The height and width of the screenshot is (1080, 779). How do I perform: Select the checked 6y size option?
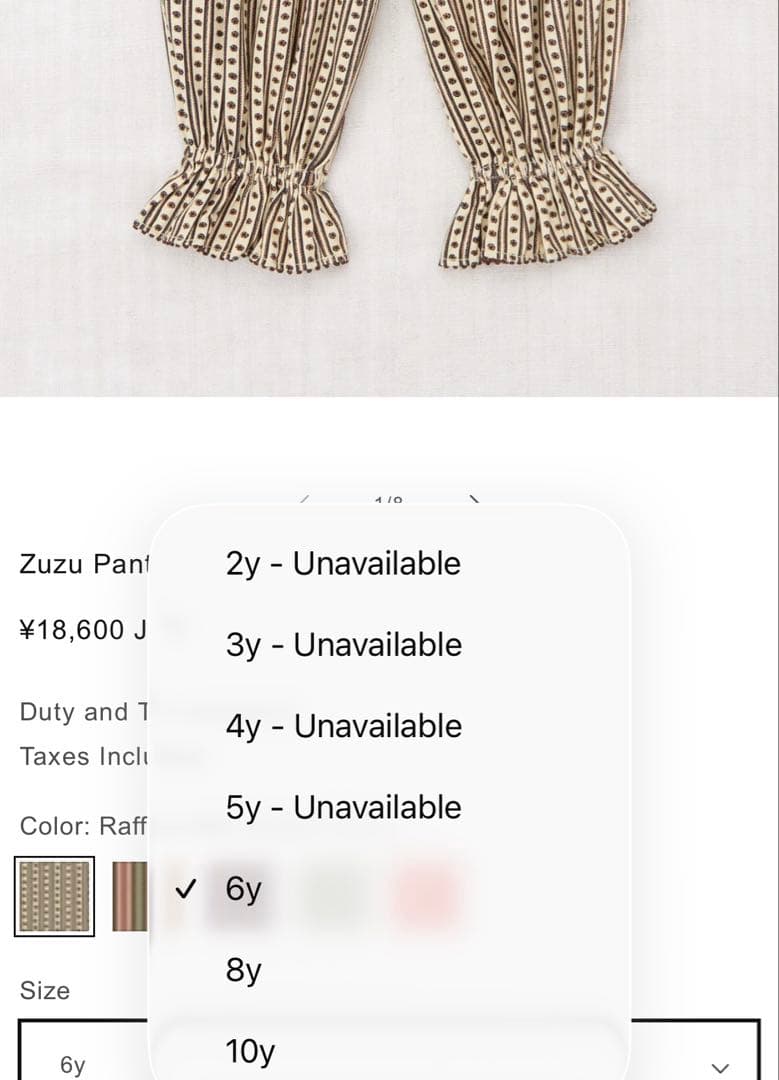[x=243, y=888]
